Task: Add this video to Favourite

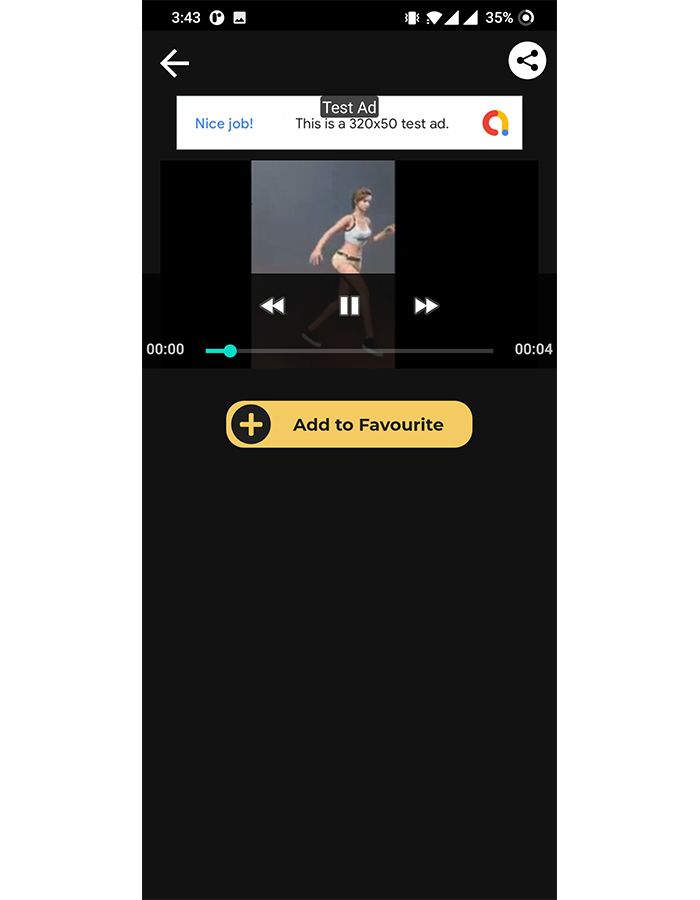Action: point(349,424)
